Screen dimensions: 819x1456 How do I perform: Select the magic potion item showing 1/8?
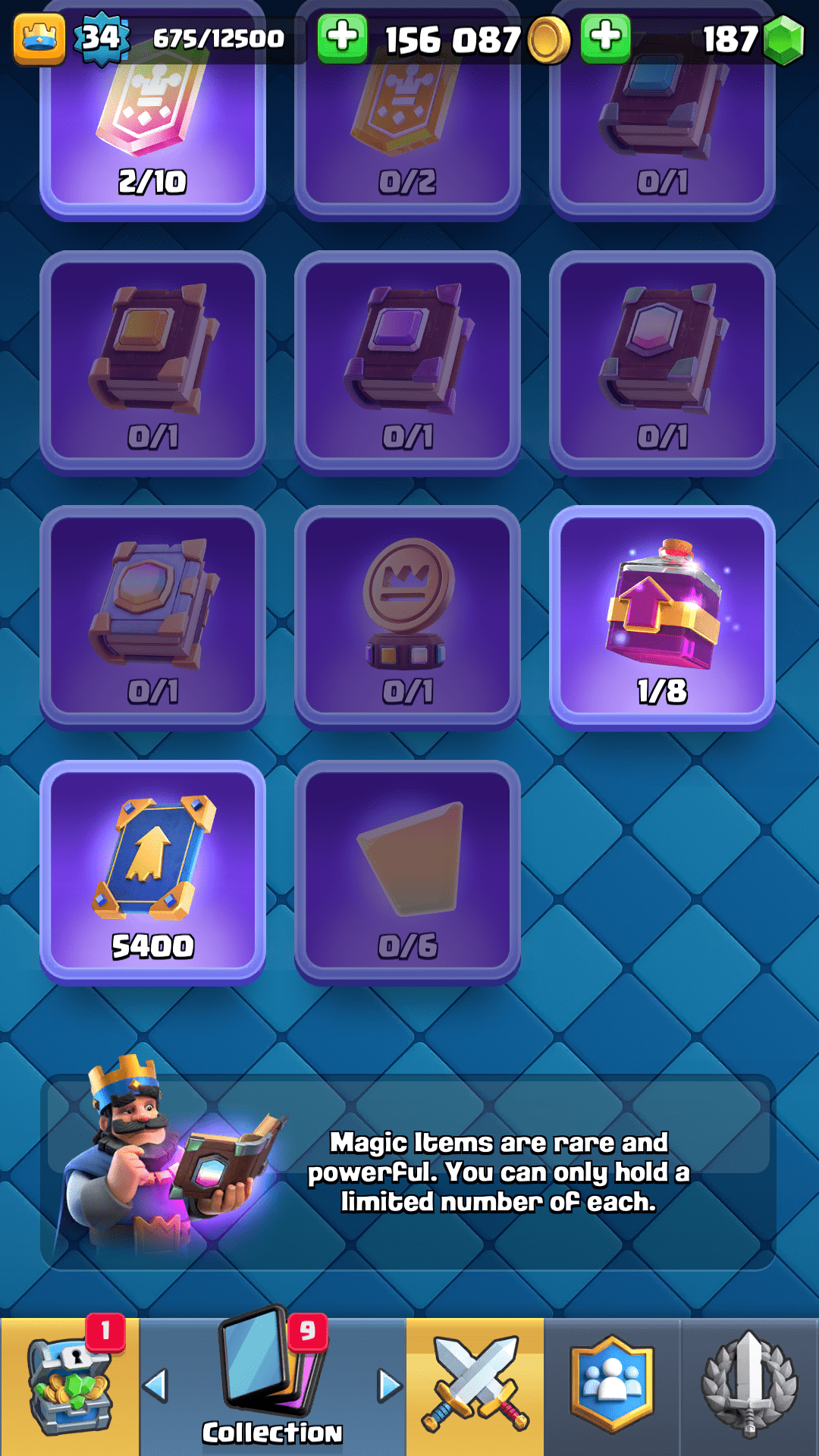pos(662,617)
